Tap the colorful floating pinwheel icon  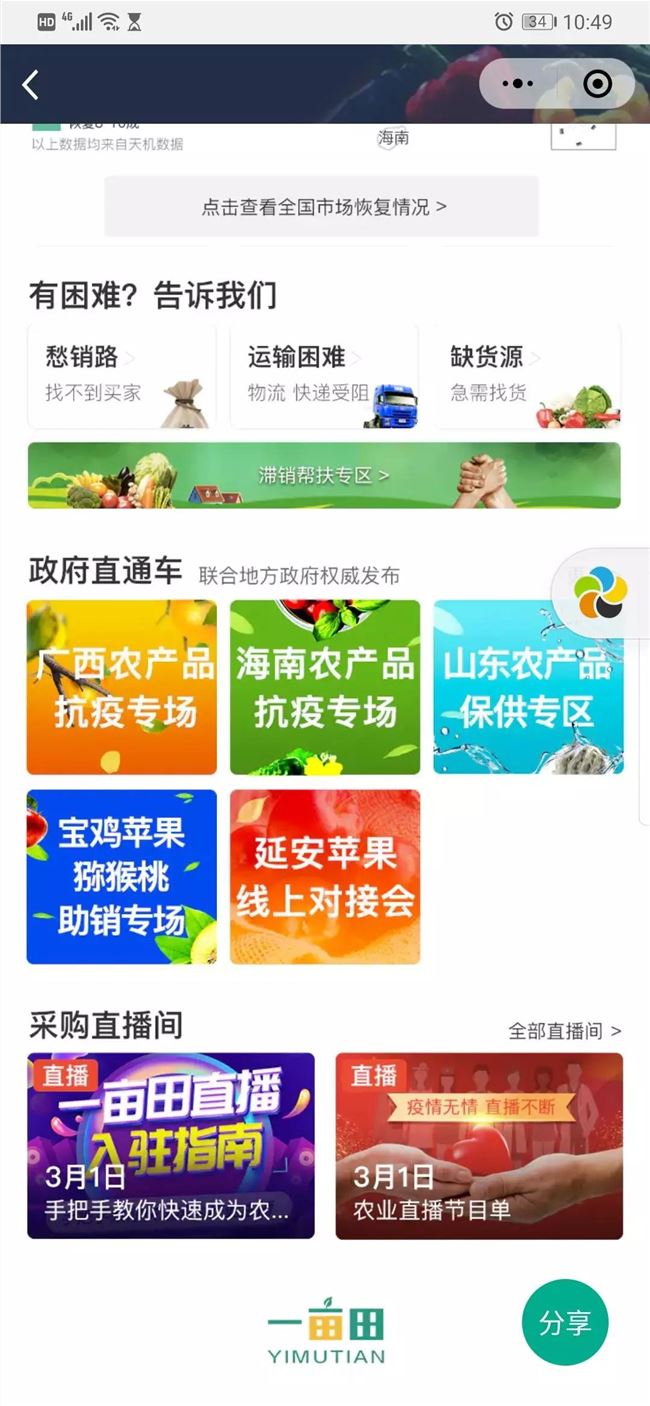[x=600, y=593]
